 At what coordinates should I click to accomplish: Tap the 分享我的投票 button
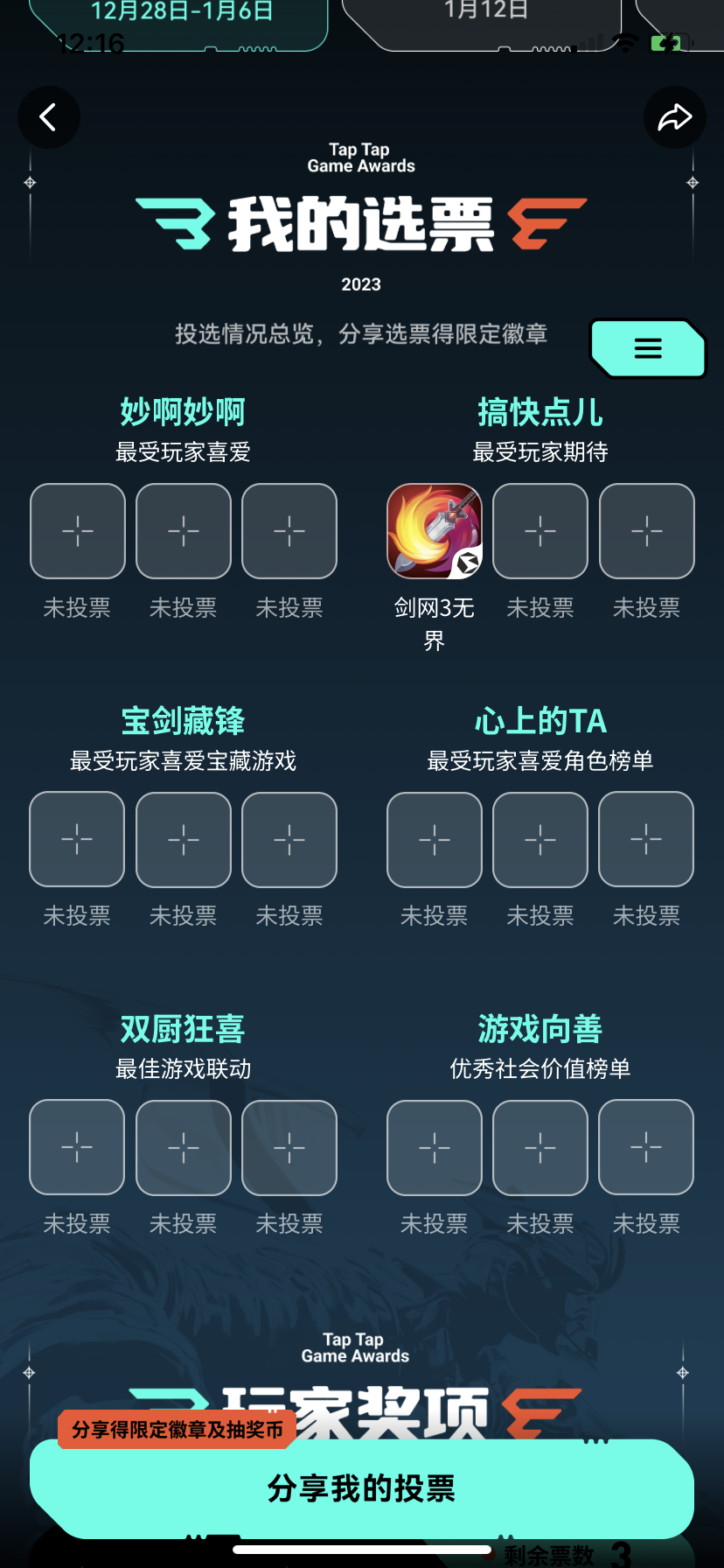pyautogui.click(x=361, y=1492)
